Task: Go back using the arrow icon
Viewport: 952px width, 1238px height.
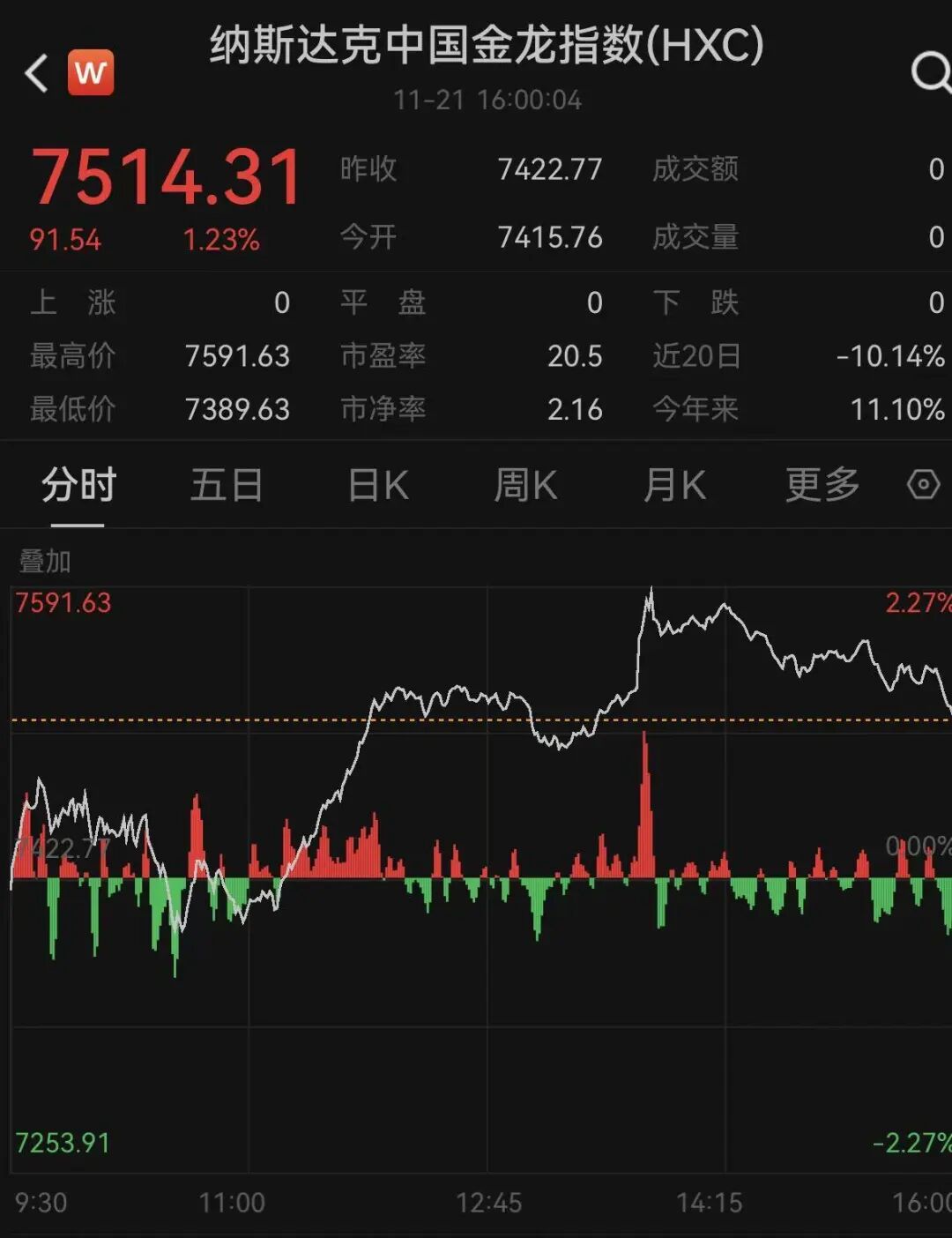Action: pyautogui.click(x=36, y=73)
